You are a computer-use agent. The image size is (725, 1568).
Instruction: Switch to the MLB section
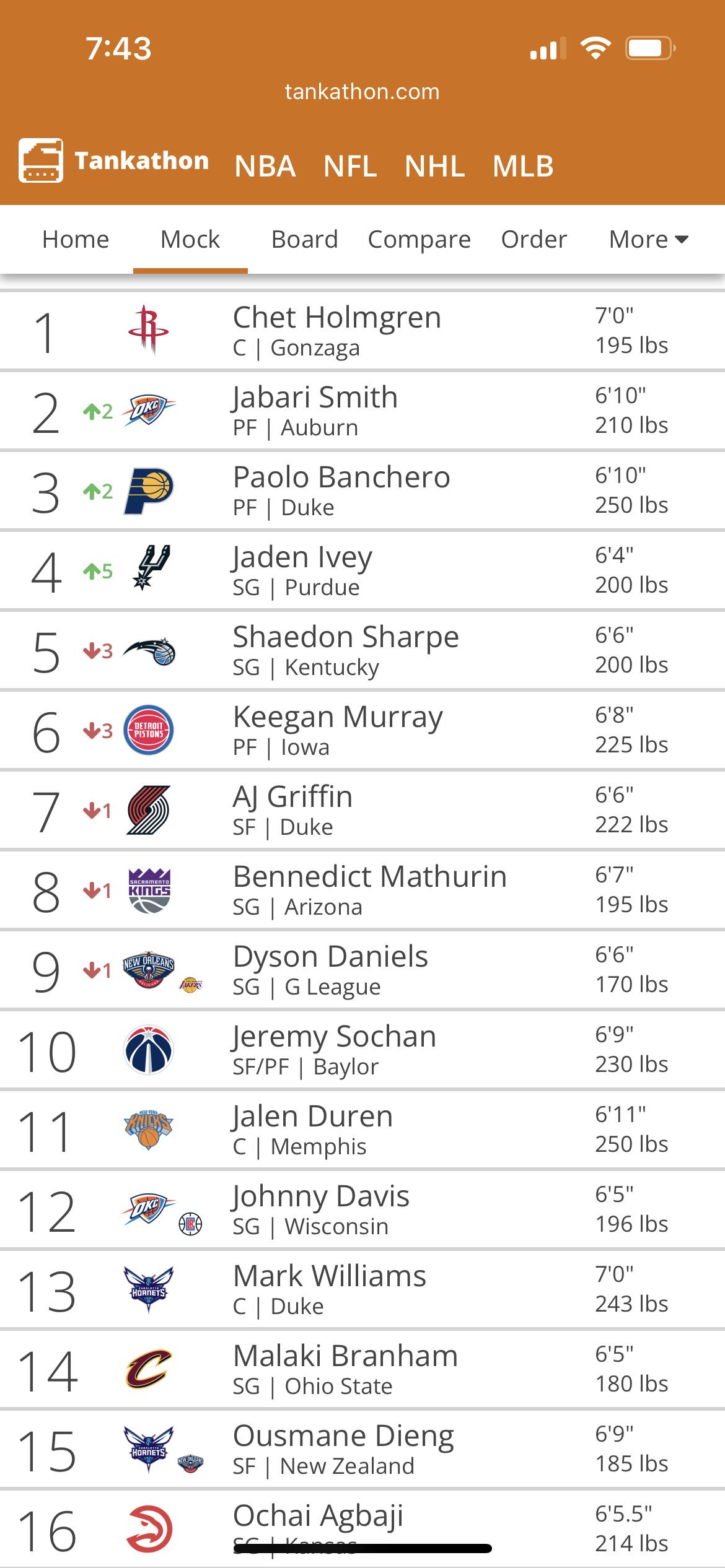(x=523, y=166)
